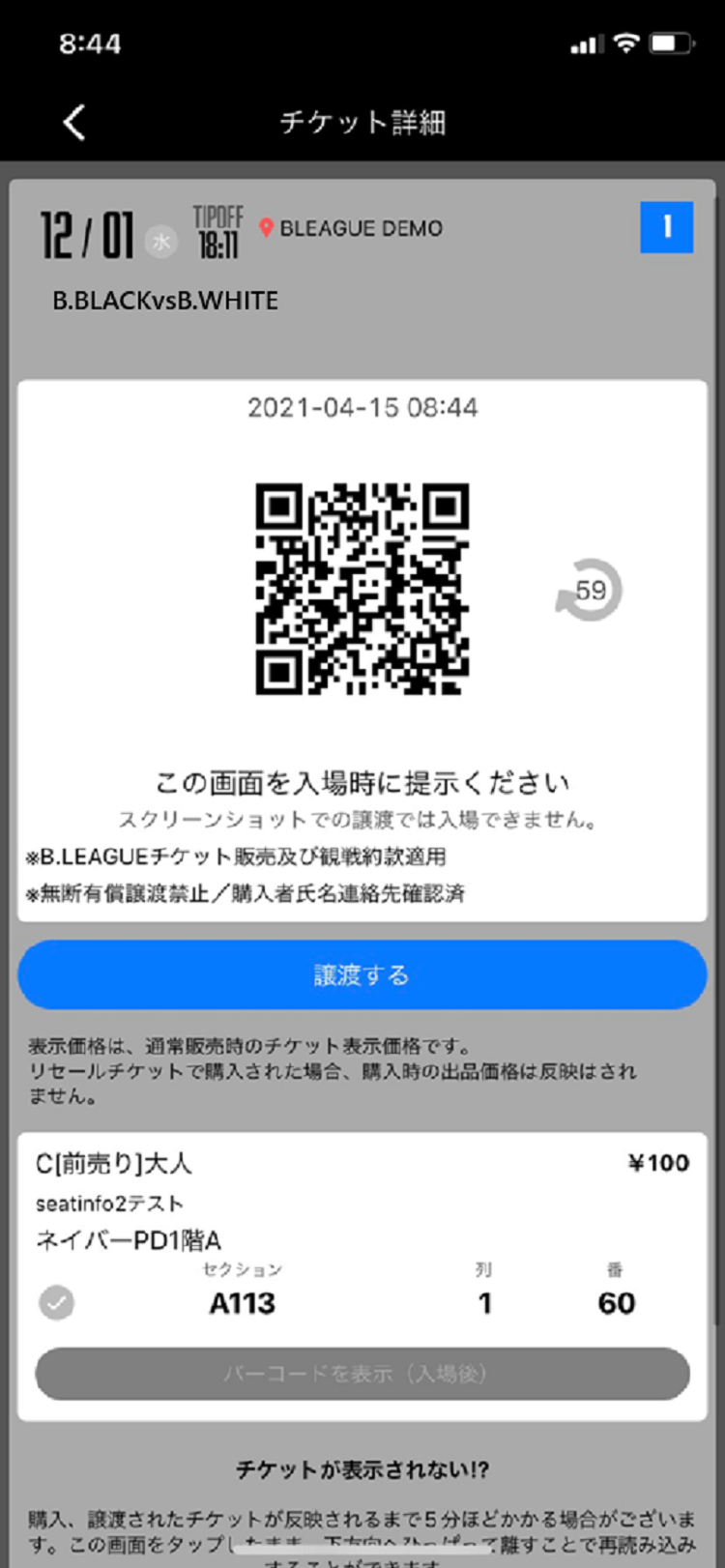The height and width of the screenshot is (1568, 725).
Task: Toggle the checkmark for seat A113
Action: [x=56, y=1303]
